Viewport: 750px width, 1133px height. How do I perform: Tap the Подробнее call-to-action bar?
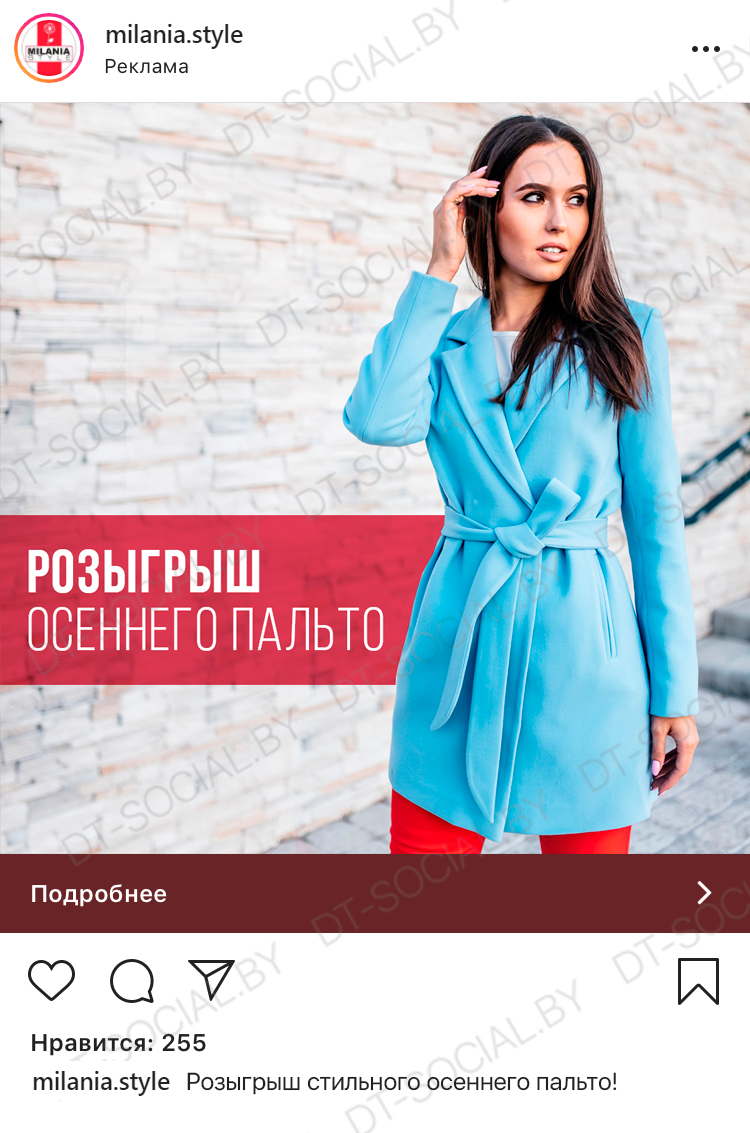coord(375,893)
